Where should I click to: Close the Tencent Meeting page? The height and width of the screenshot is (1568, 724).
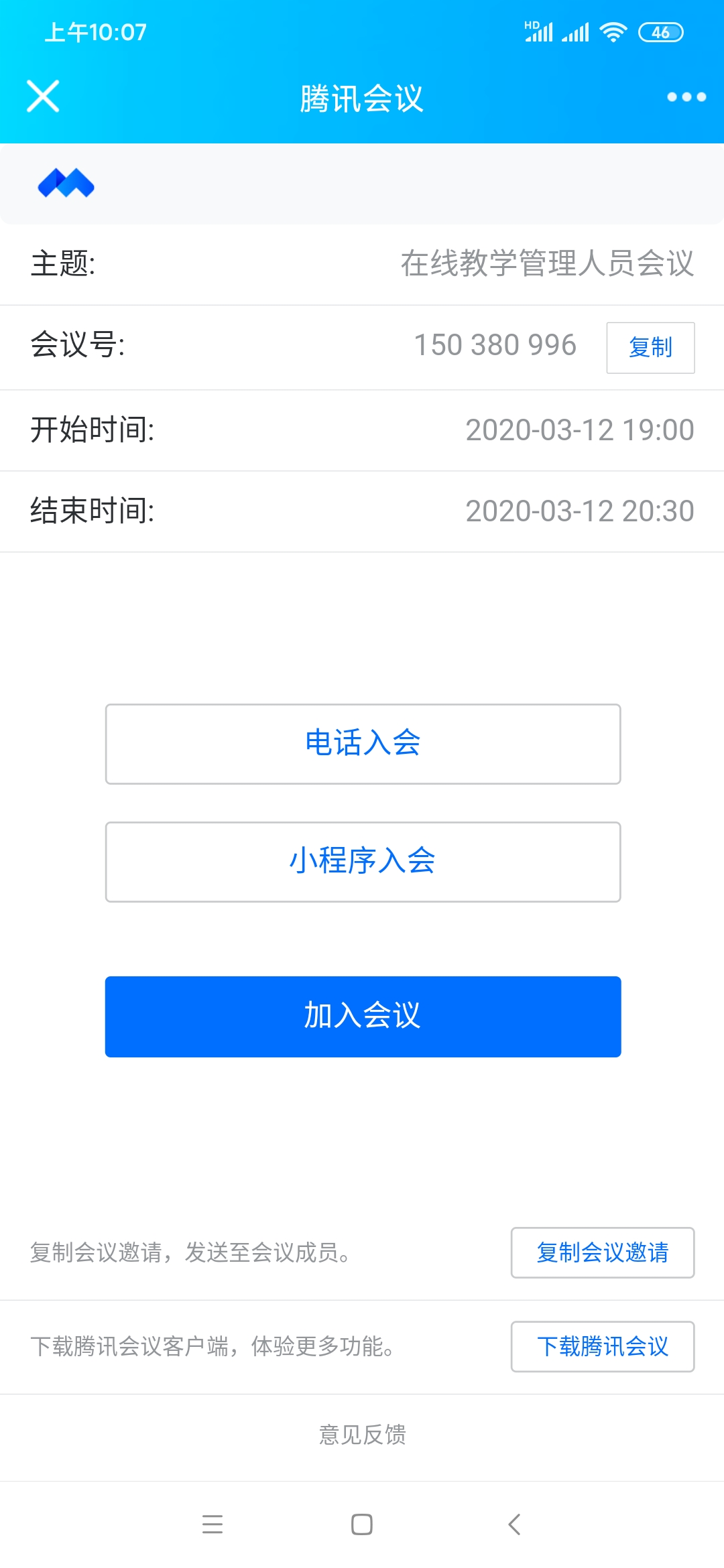tap(43, 96)
